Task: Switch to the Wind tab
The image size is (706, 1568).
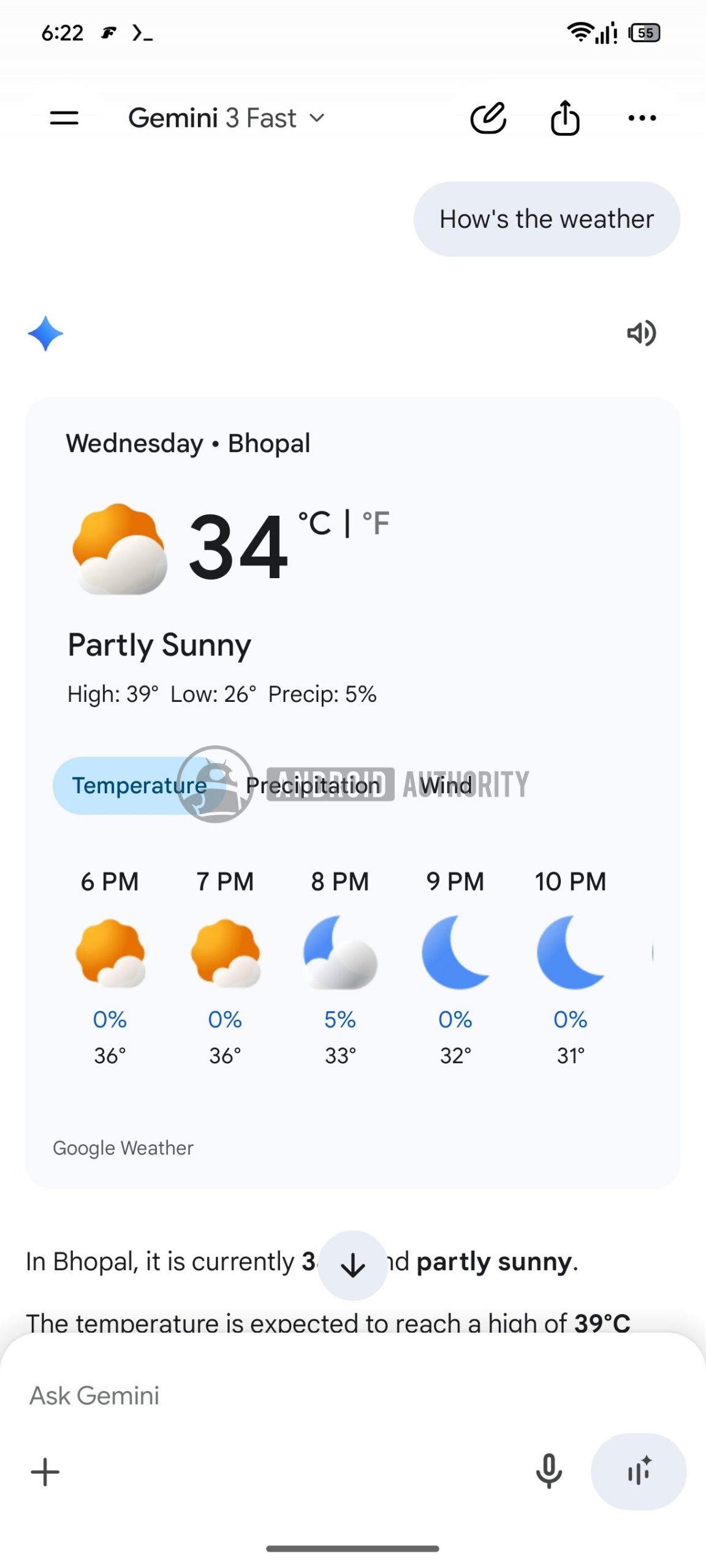Action: (446, 785)
